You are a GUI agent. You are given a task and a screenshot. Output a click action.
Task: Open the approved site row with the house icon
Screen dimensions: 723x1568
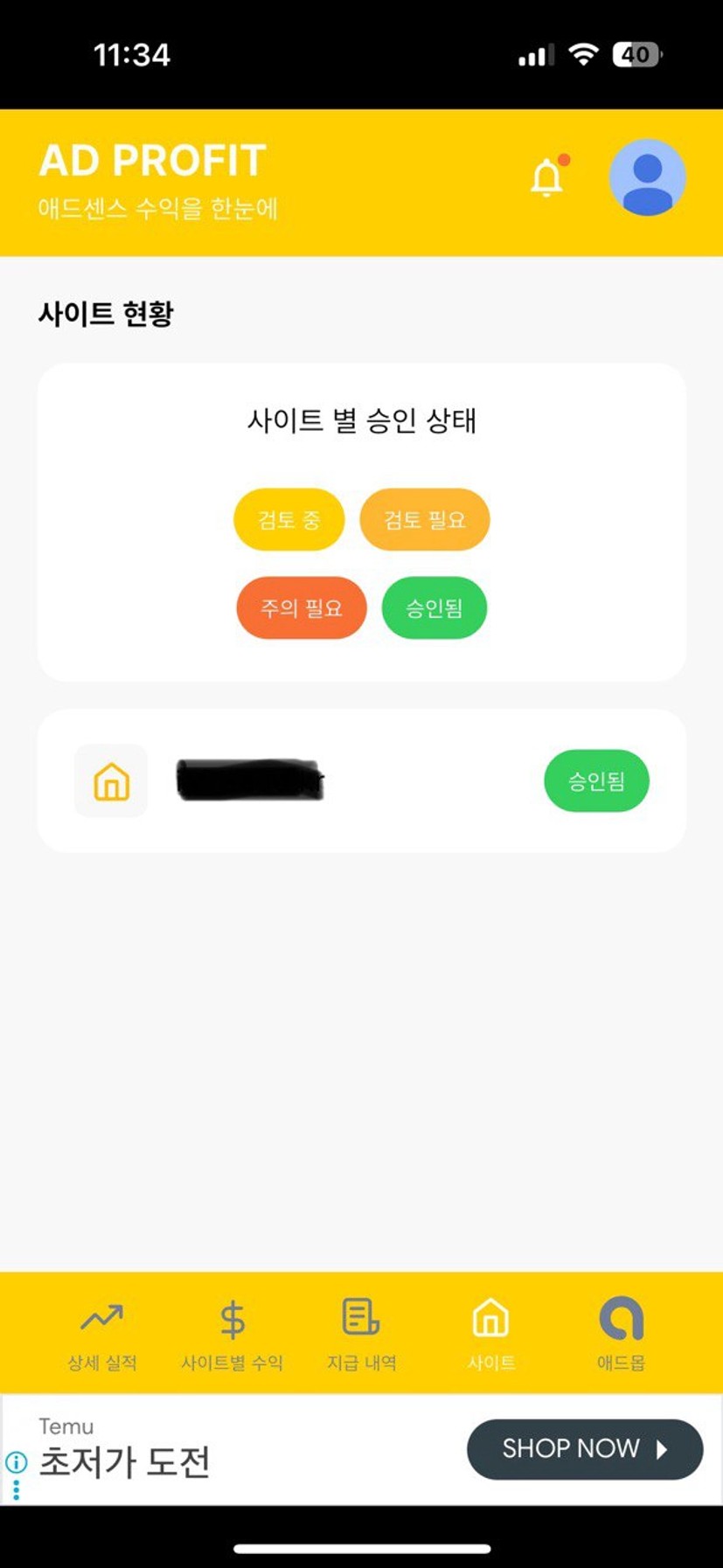tap(361, 781)
